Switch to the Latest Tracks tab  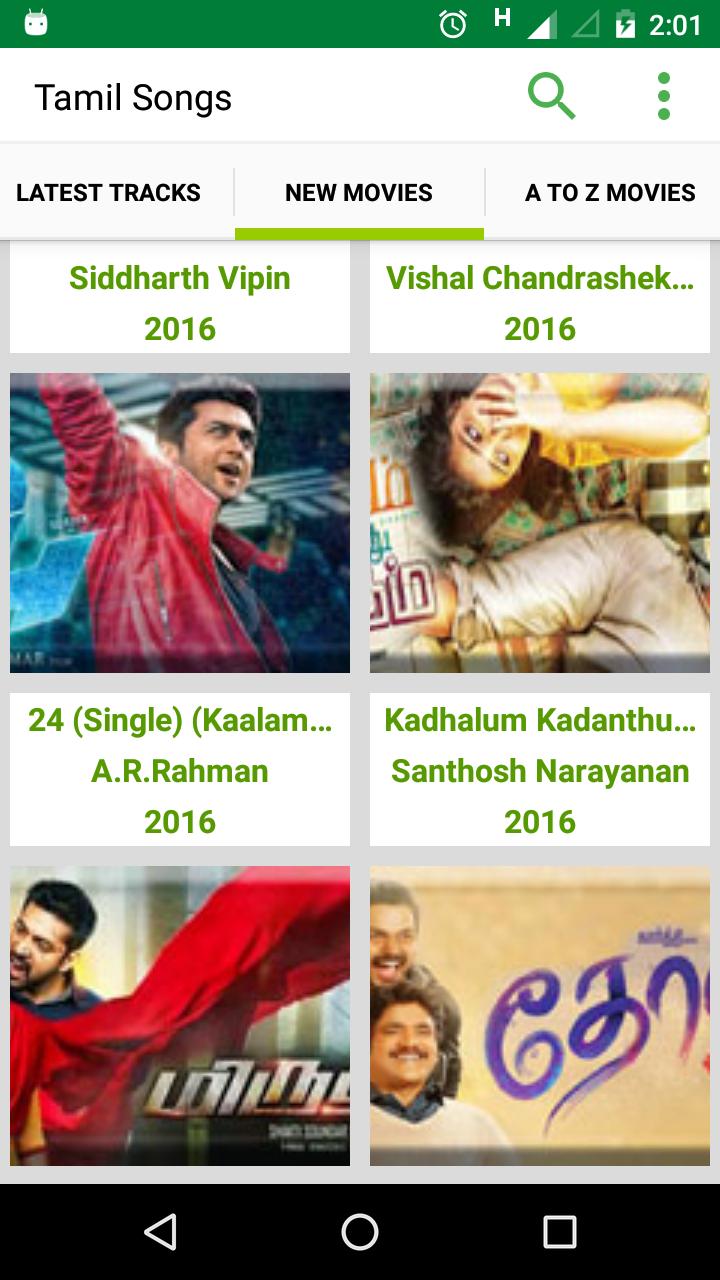(x=108, y=192)
